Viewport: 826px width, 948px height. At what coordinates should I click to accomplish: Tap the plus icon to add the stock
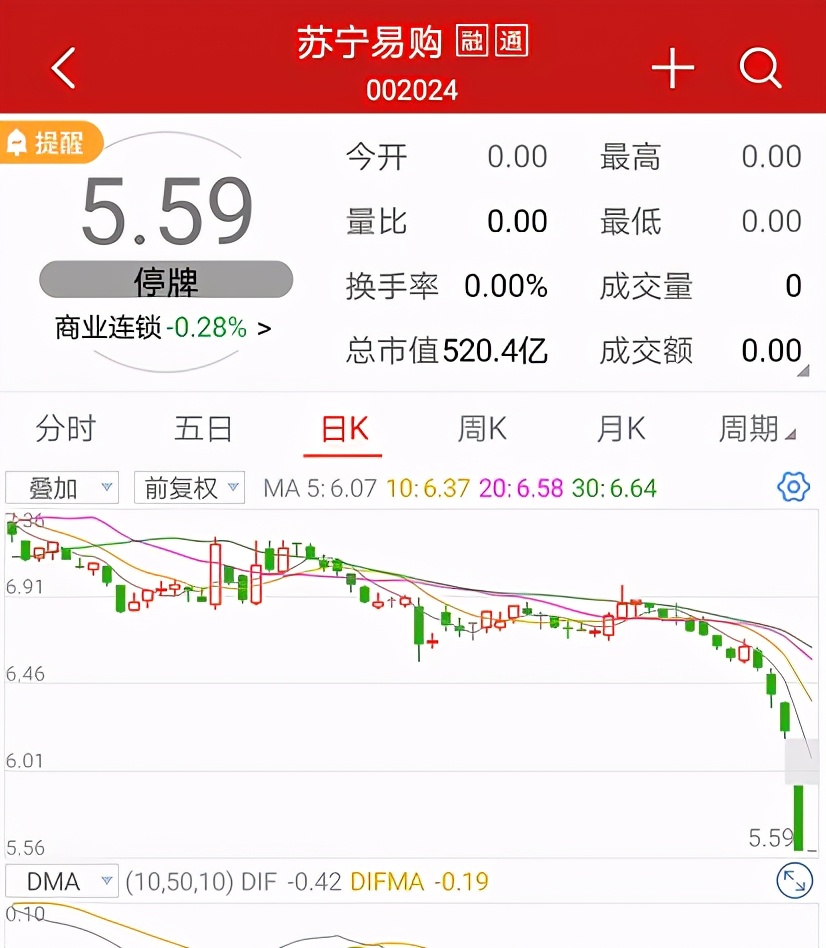tap(672, 68)
